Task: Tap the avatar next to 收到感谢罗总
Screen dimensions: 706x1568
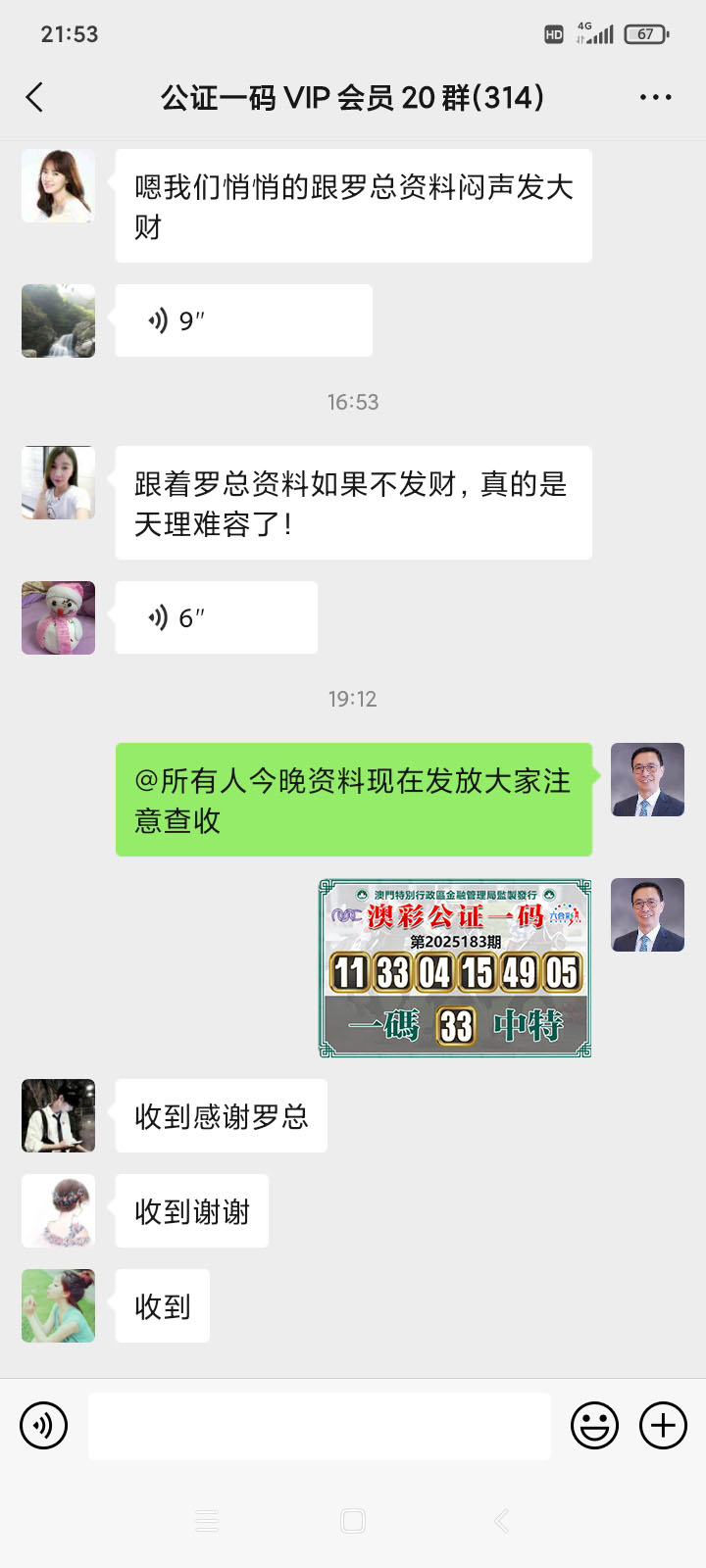Action: click(x=59, y=1115)
